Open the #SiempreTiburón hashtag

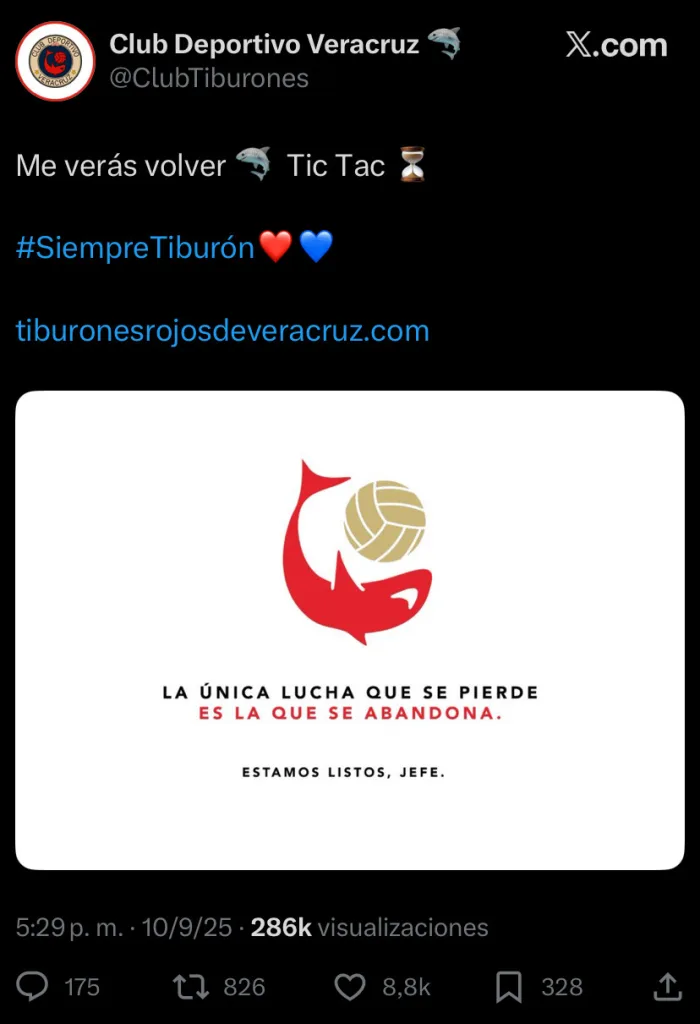coord(136,248)
